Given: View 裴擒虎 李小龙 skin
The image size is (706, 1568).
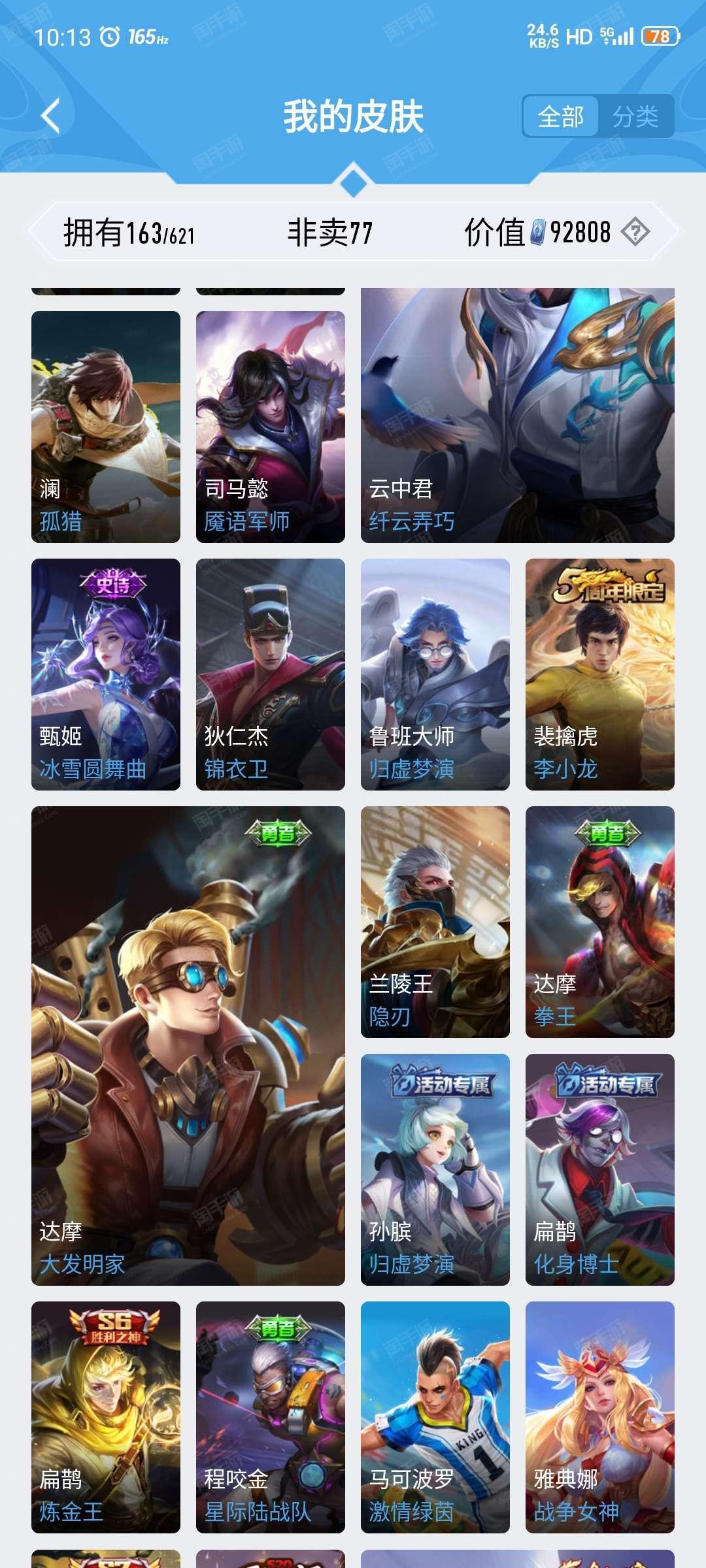Looking at the screenshot, I should click(x=600, y=674).
